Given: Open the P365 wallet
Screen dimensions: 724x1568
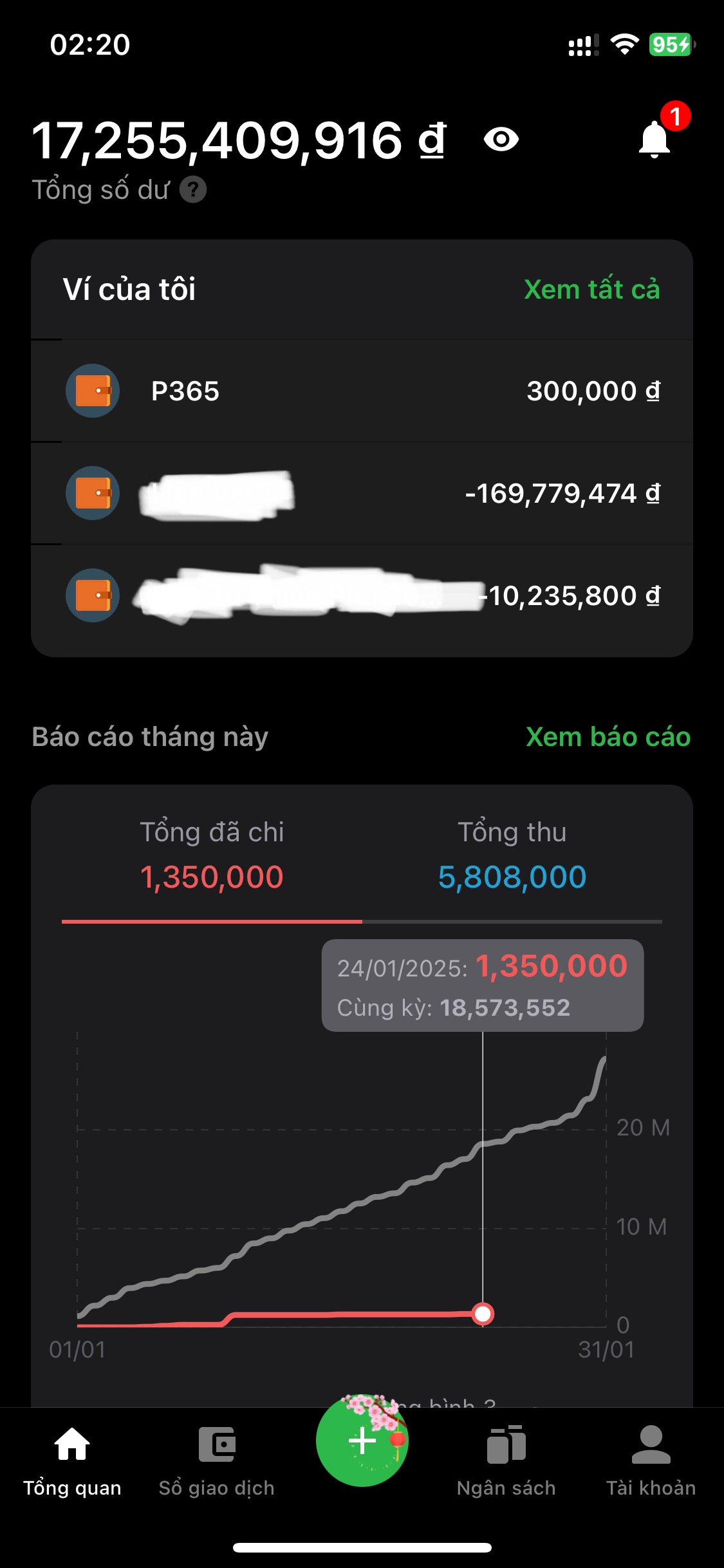Looking at the screenshot, I should pyautogui.click(x=362, y=391).
